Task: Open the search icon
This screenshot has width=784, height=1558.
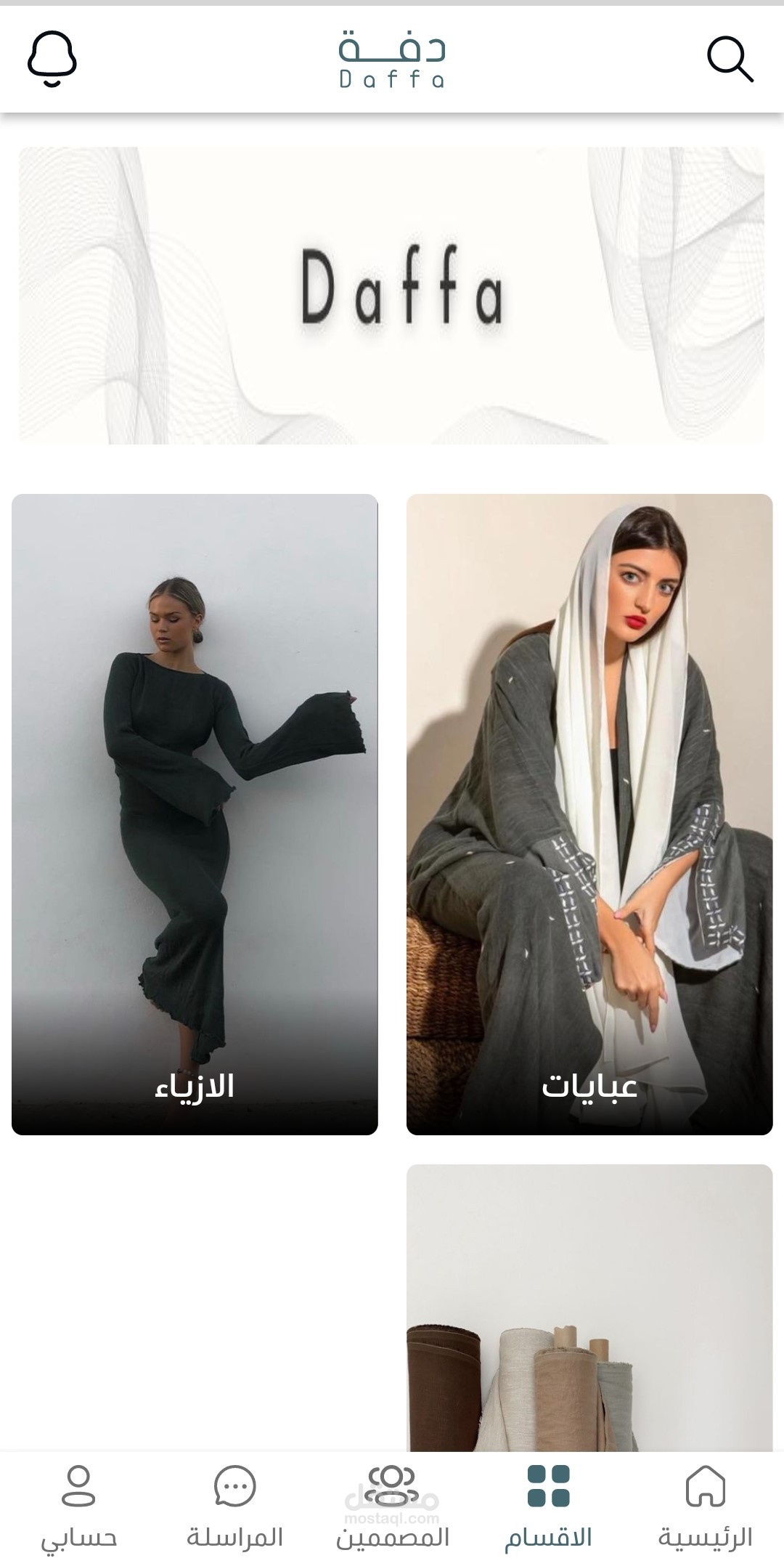Action: click(730, 60)
